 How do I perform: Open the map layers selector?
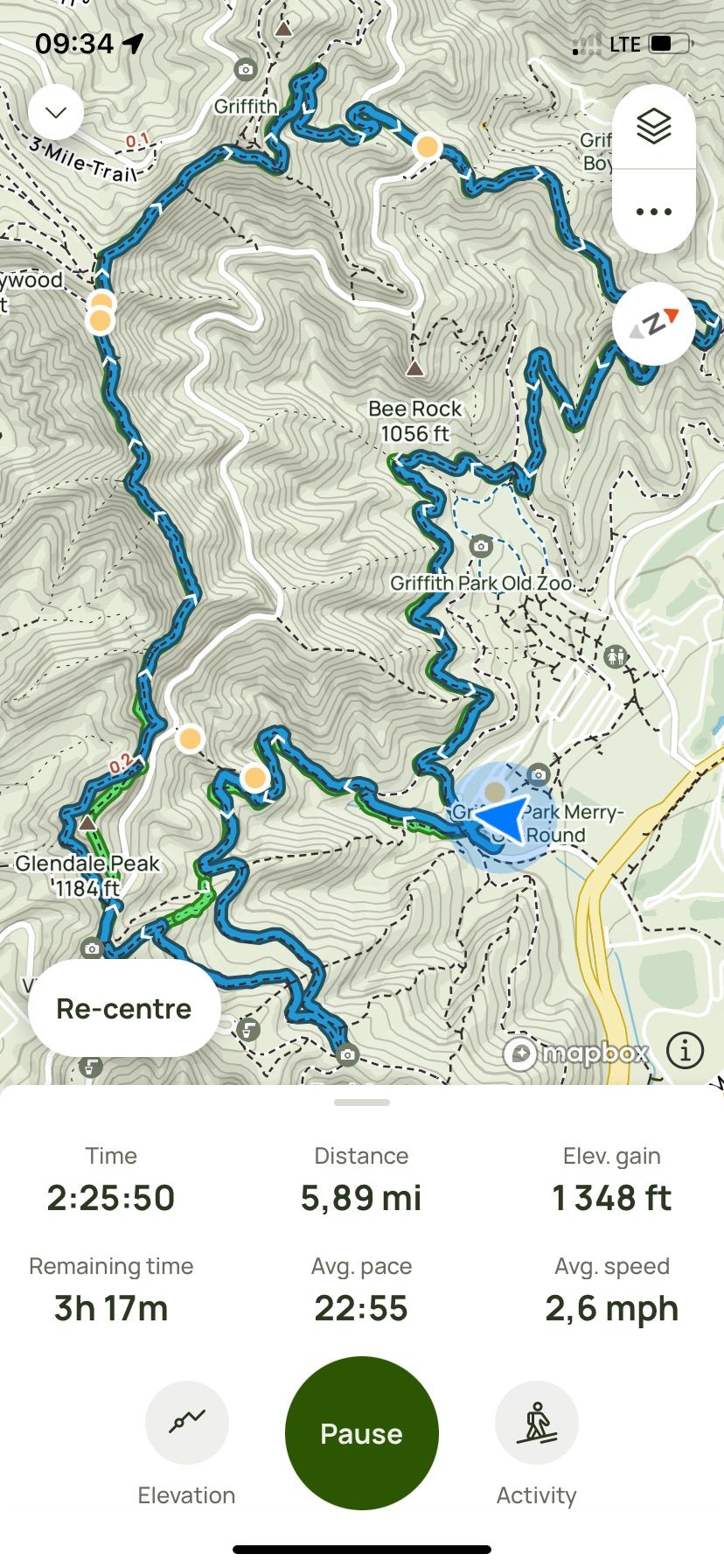(x=653, y=128)
